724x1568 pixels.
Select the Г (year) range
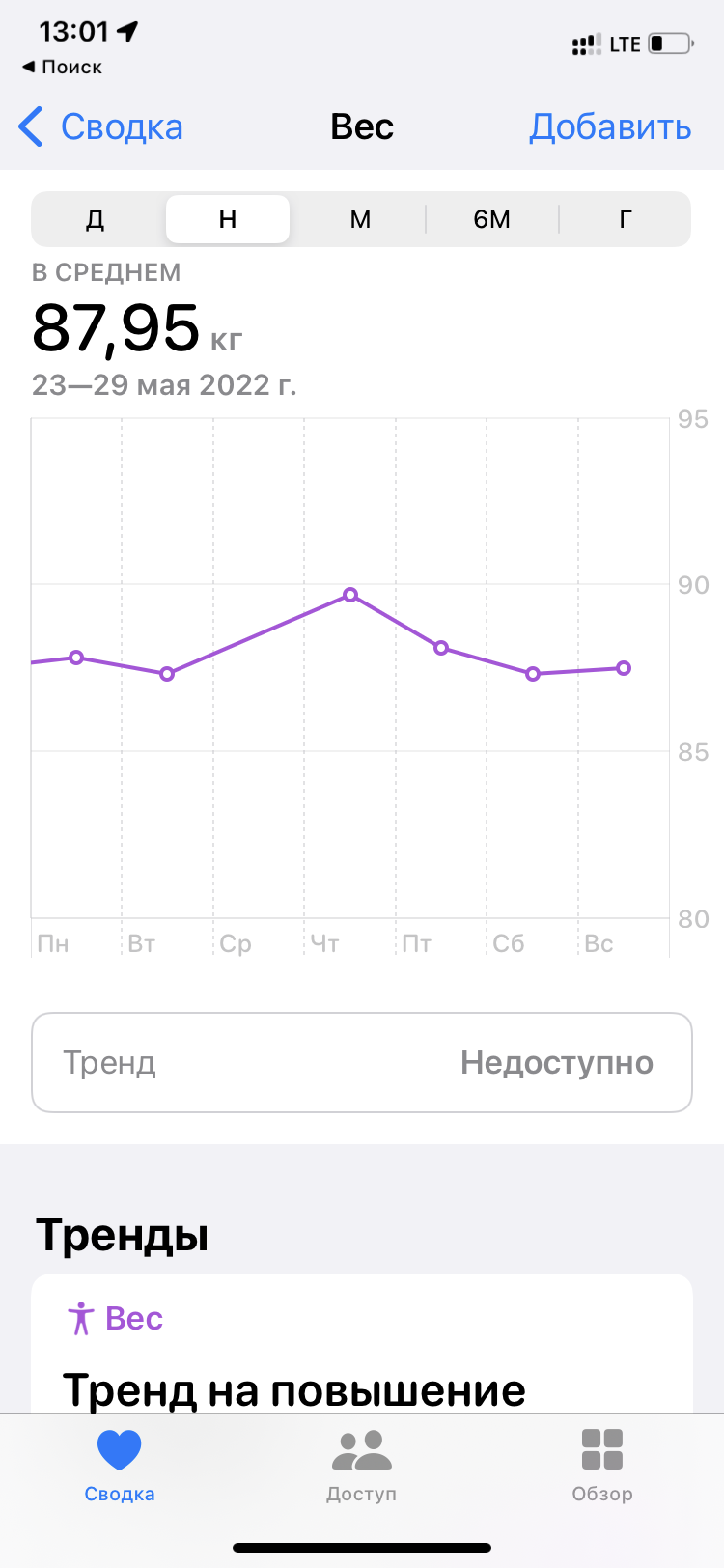click(626, 219)
